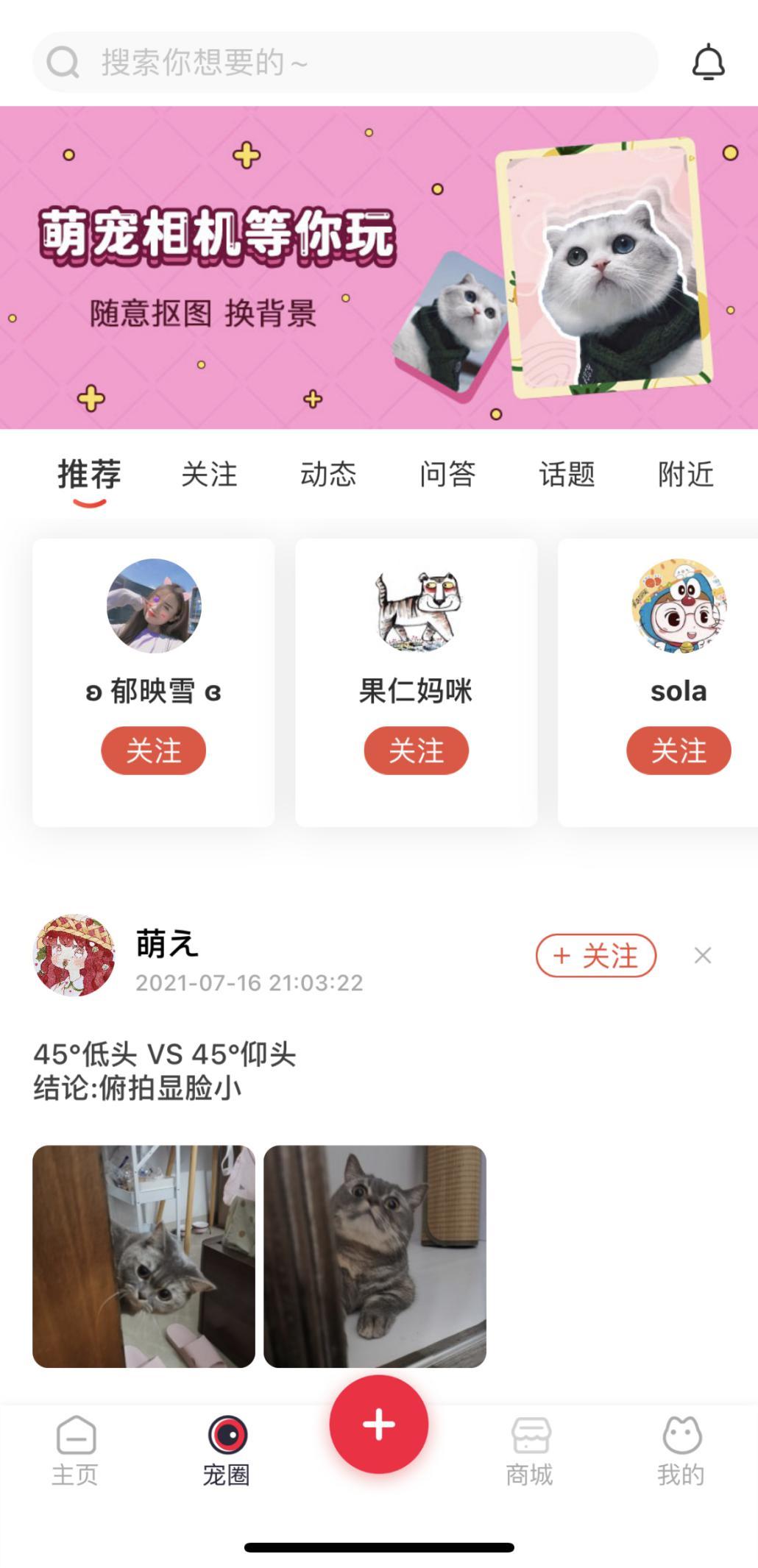Screen dimensions: 758x1568
Task: Follow the user sola
Action: point(678,751)
